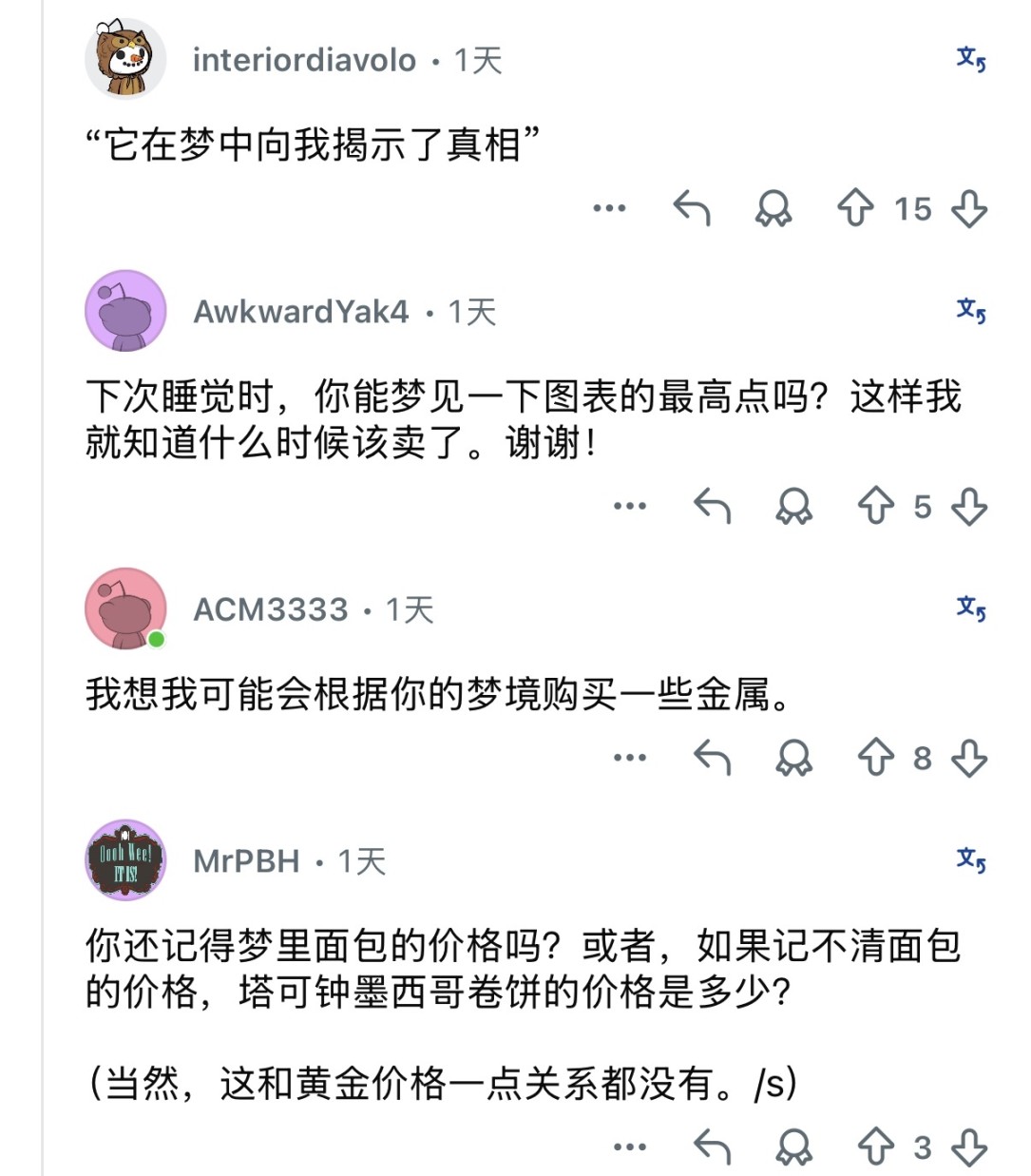The image size is (1031, 1176).
Task: Toggle translation on ACM3333's comment
Action: tap(971, 607)
